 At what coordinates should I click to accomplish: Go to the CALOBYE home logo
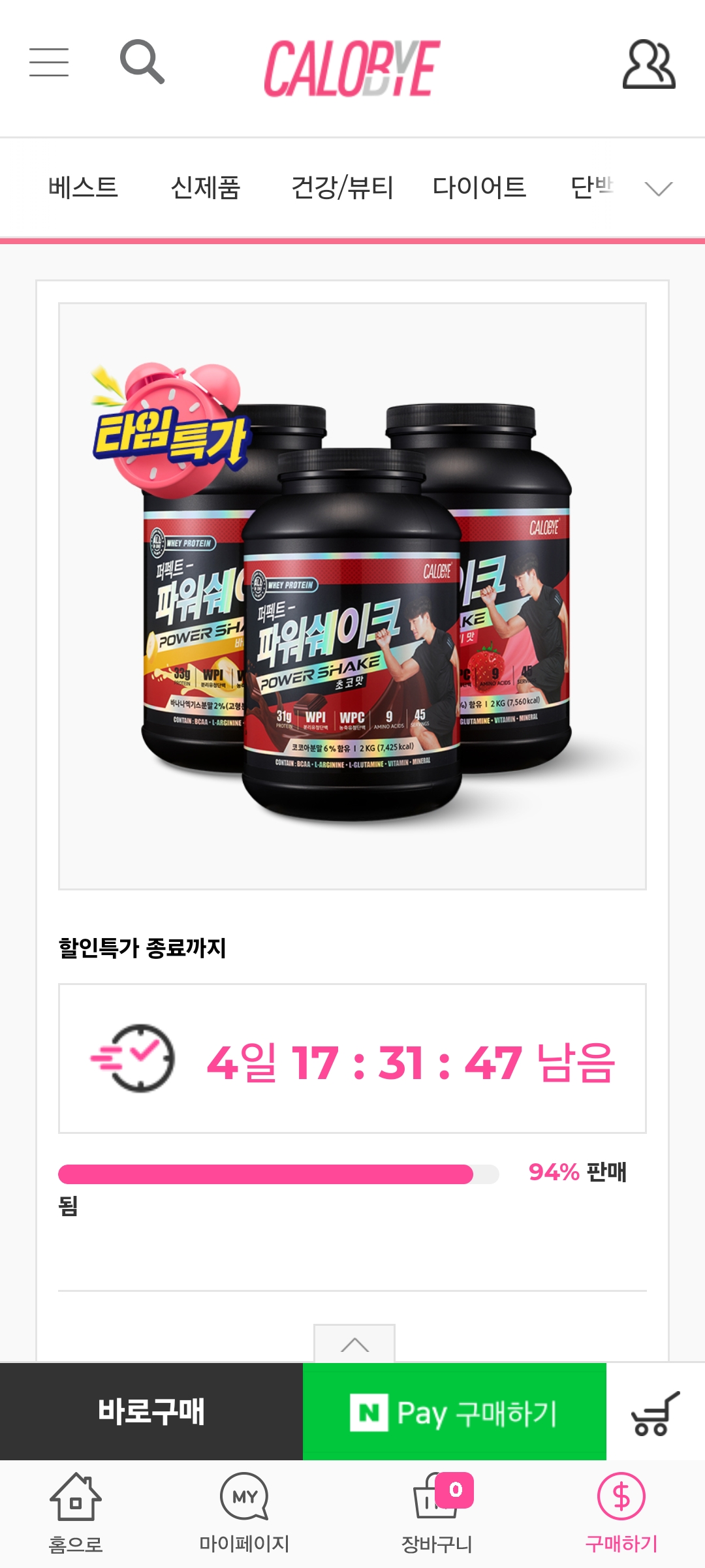click(352, 68)
